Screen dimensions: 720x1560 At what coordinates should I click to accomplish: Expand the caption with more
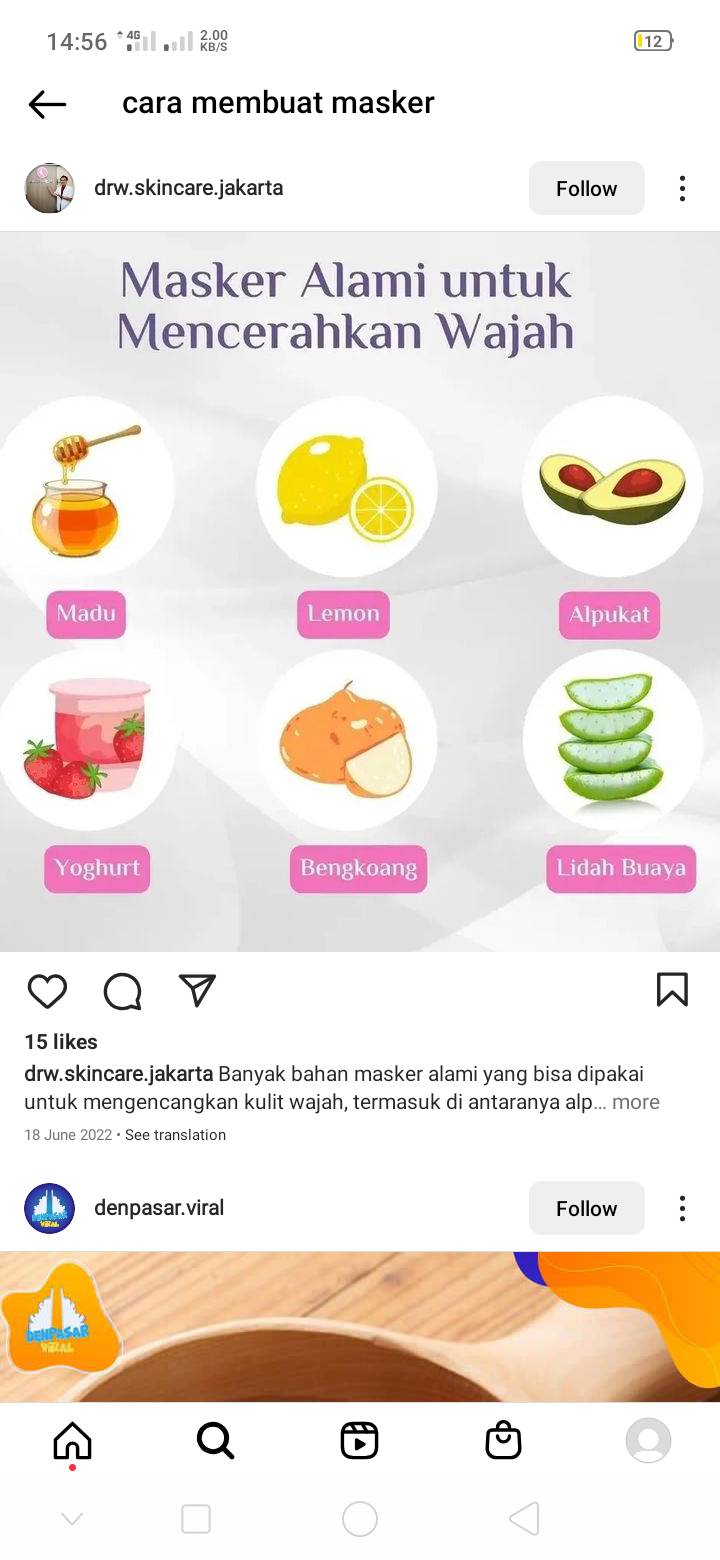(x=636, y=1102)
